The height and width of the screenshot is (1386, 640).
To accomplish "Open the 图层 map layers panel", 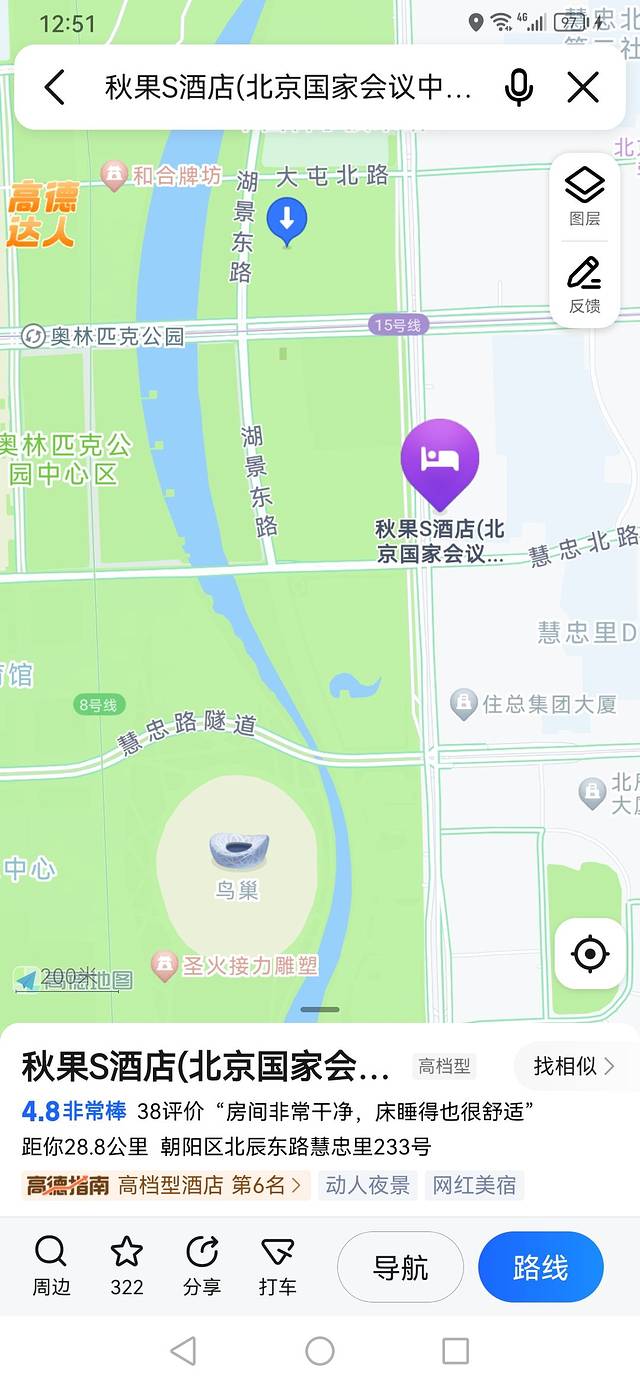I will pyautogui.click(x=585, y=196).
